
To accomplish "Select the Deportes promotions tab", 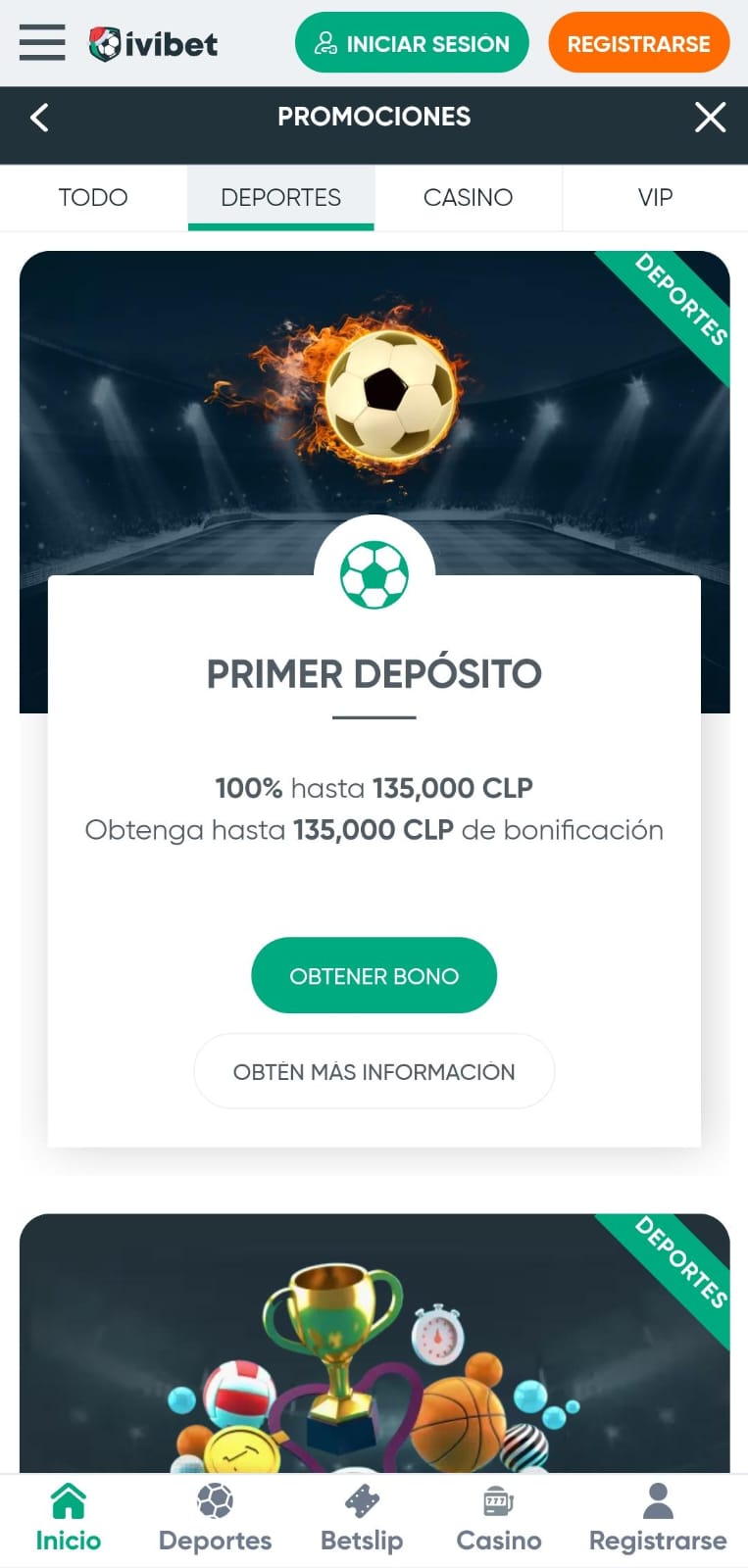I will coord(280,198).
